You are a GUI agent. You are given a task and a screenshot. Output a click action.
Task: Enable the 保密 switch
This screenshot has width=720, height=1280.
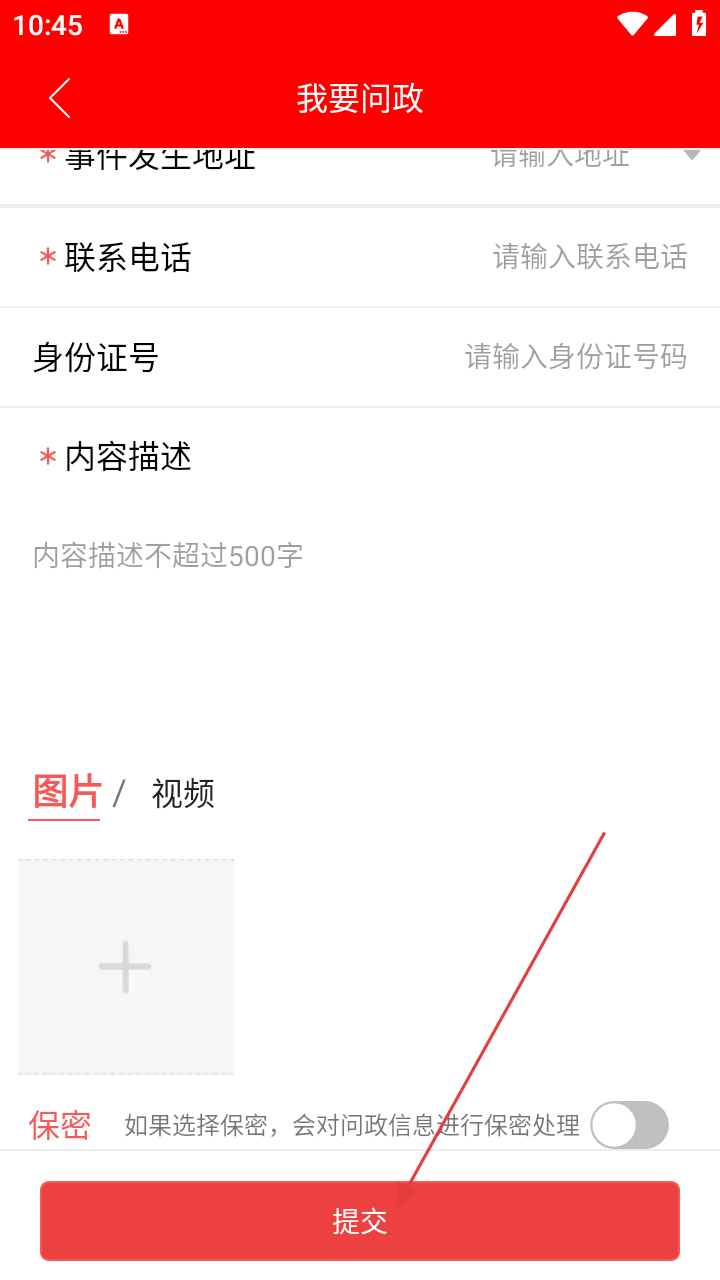tap(629, 1125)
